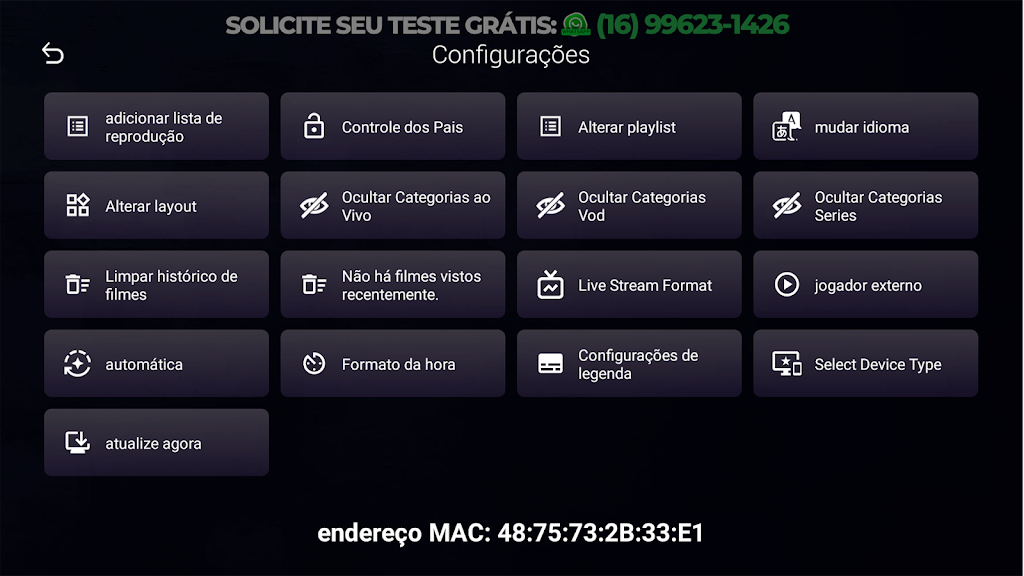Open Live Stream Format setting
This screenshot has height=576, width=1024.
pyautogui.click(x=629, y=285)
